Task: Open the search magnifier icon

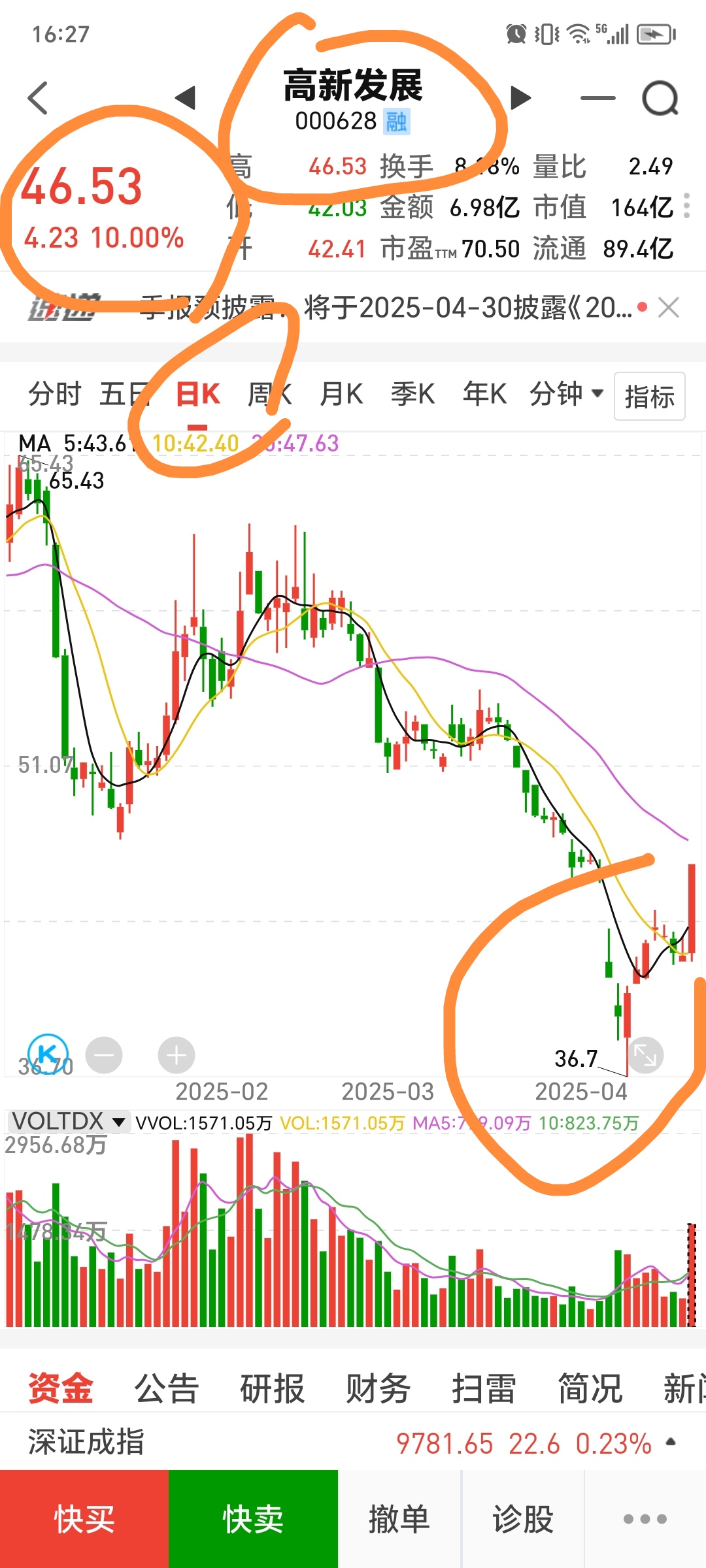Action: coord(660,99)
